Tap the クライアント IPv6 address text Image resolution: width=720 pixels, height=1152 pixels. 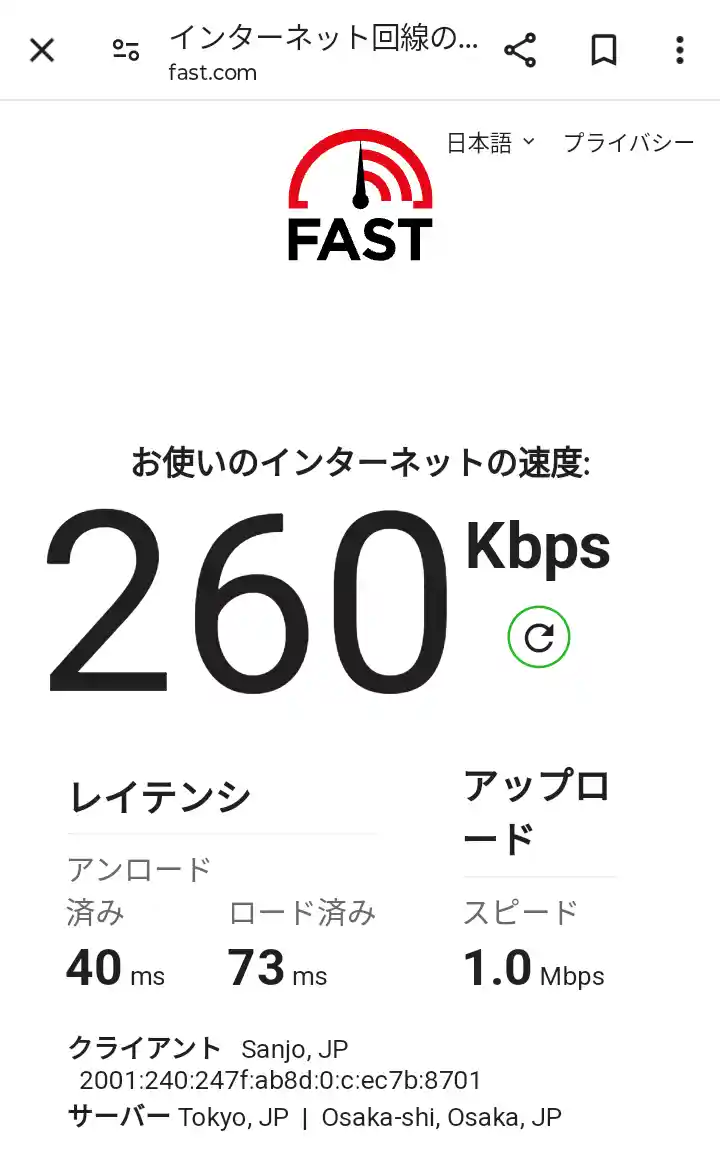280,1081
